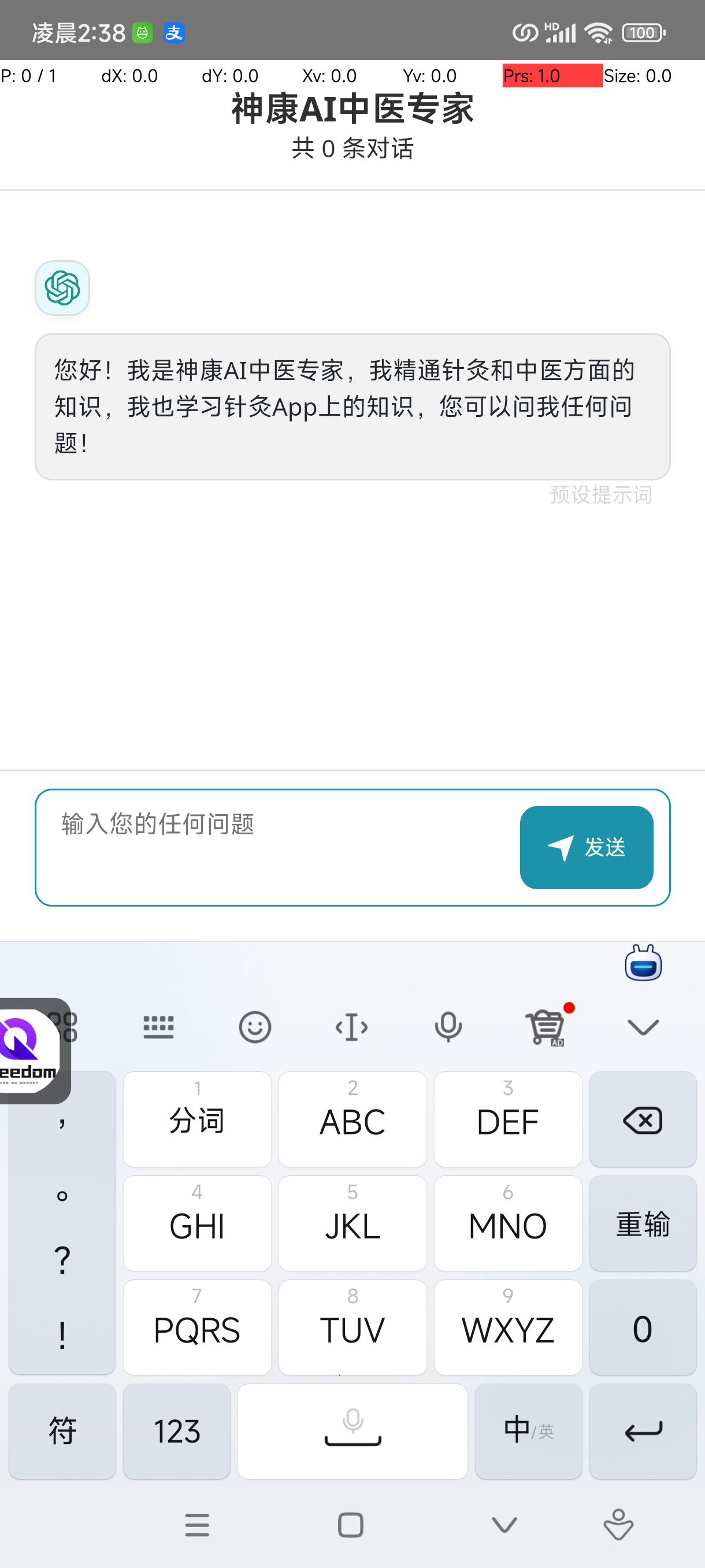Switch to the 123 numeric keypad

[x=176, y=1431]
